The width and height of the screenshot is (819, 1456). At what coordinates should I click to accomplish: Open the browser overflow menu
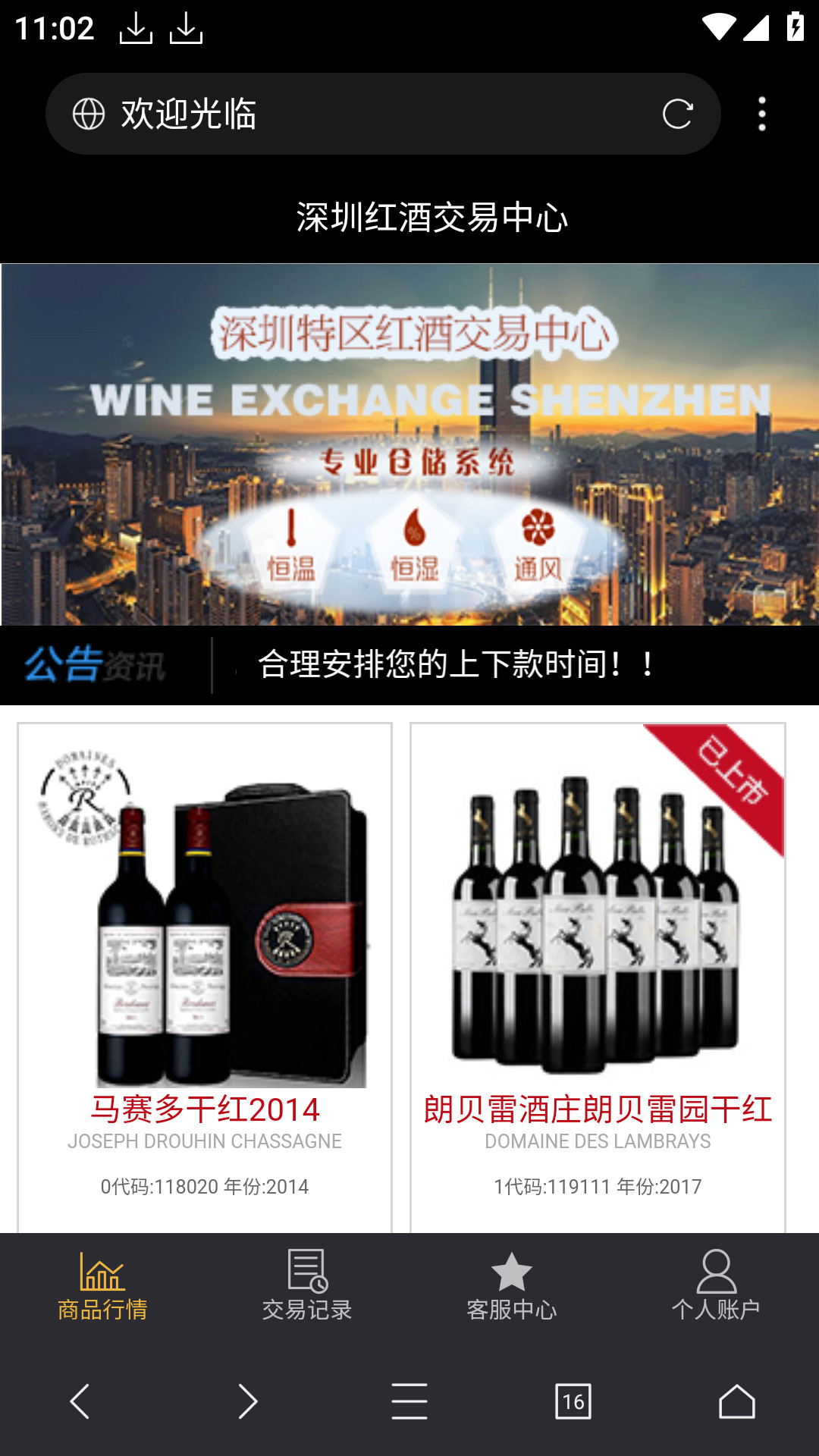click(x=762, y=115)
